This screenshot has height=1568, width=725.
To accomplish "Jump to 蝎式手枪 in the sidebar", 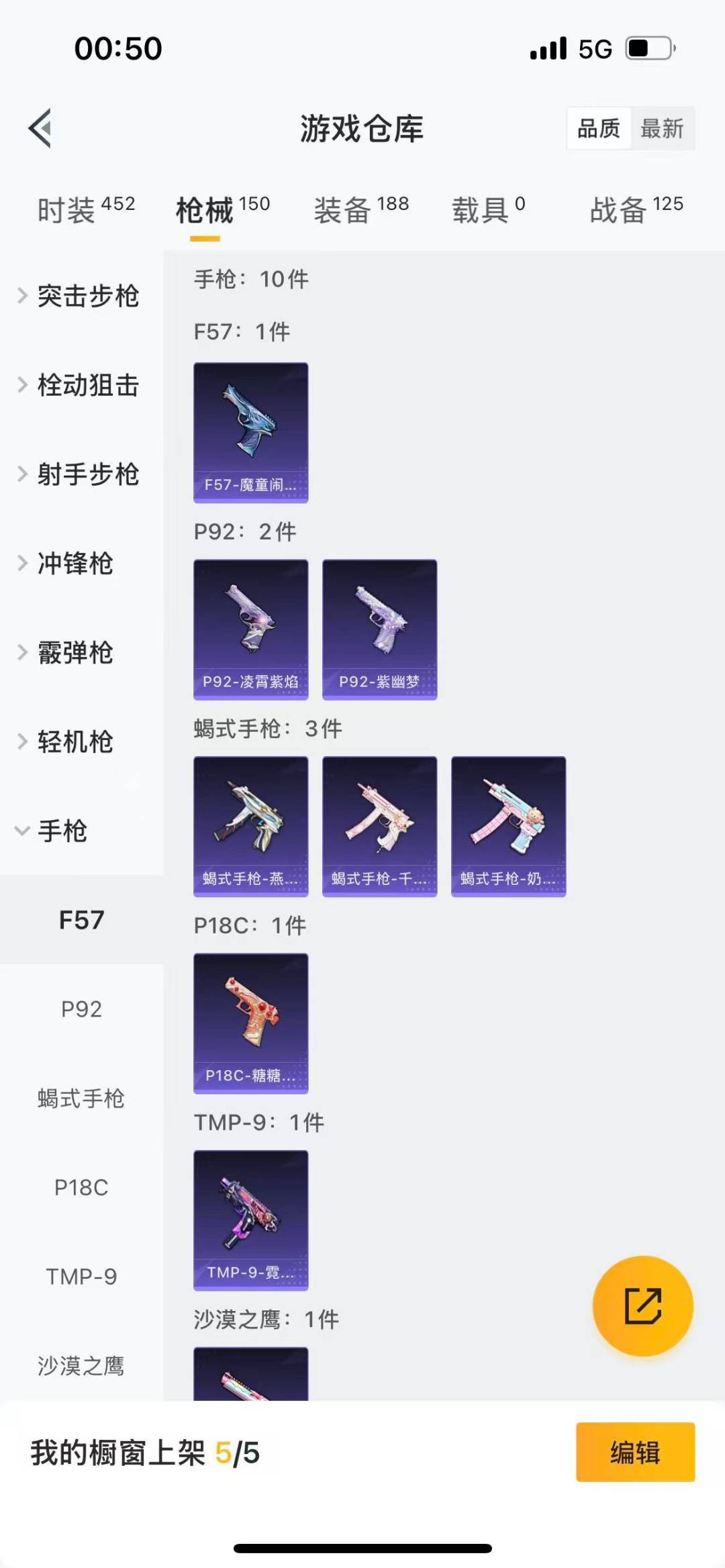I will point(81,1098).
